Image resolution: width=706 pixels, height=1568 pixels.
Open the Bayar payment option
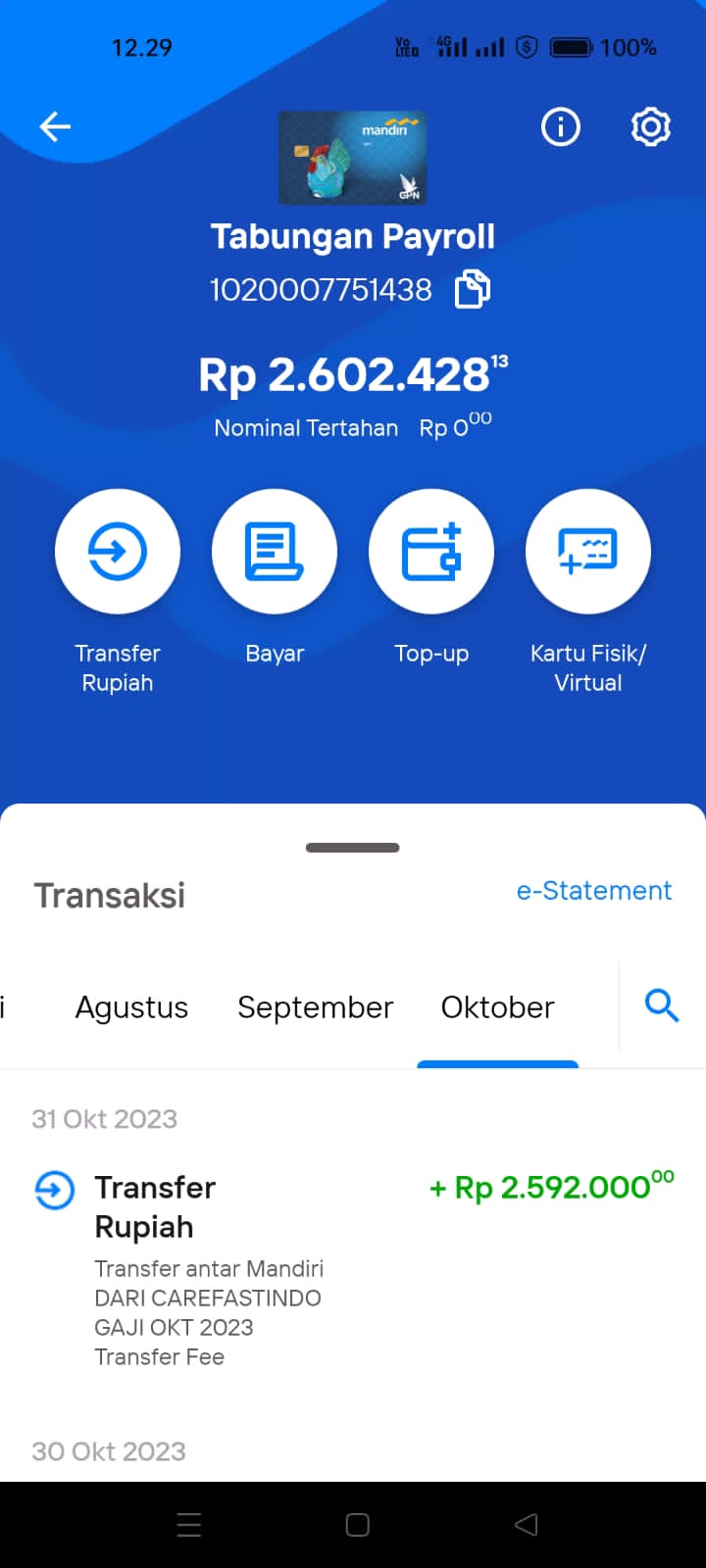click(x=275, y=552)
